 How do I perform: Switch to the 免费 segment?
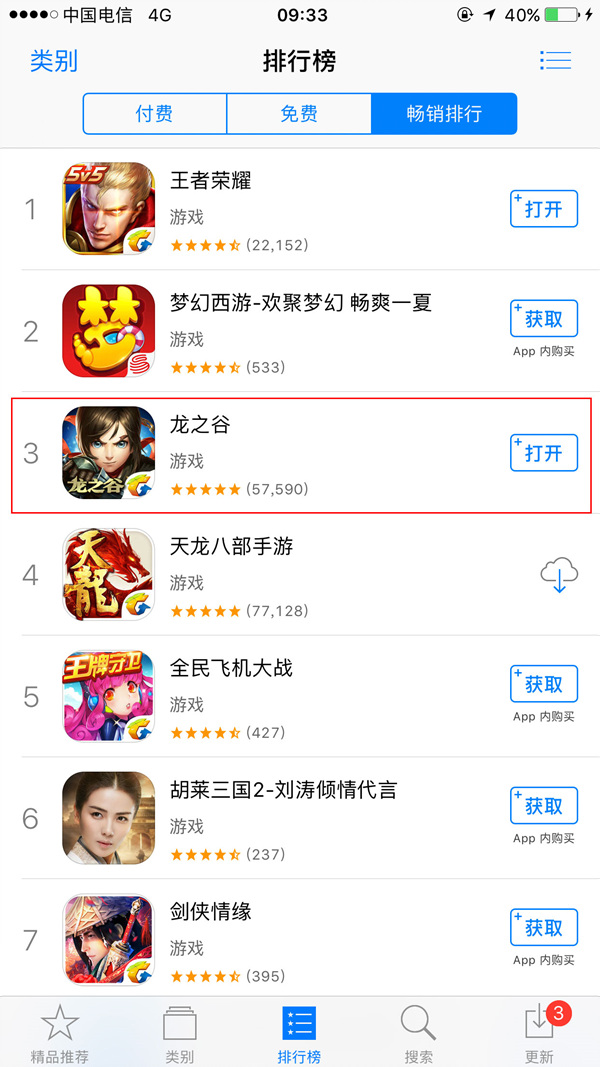click(x=299, y=113)
